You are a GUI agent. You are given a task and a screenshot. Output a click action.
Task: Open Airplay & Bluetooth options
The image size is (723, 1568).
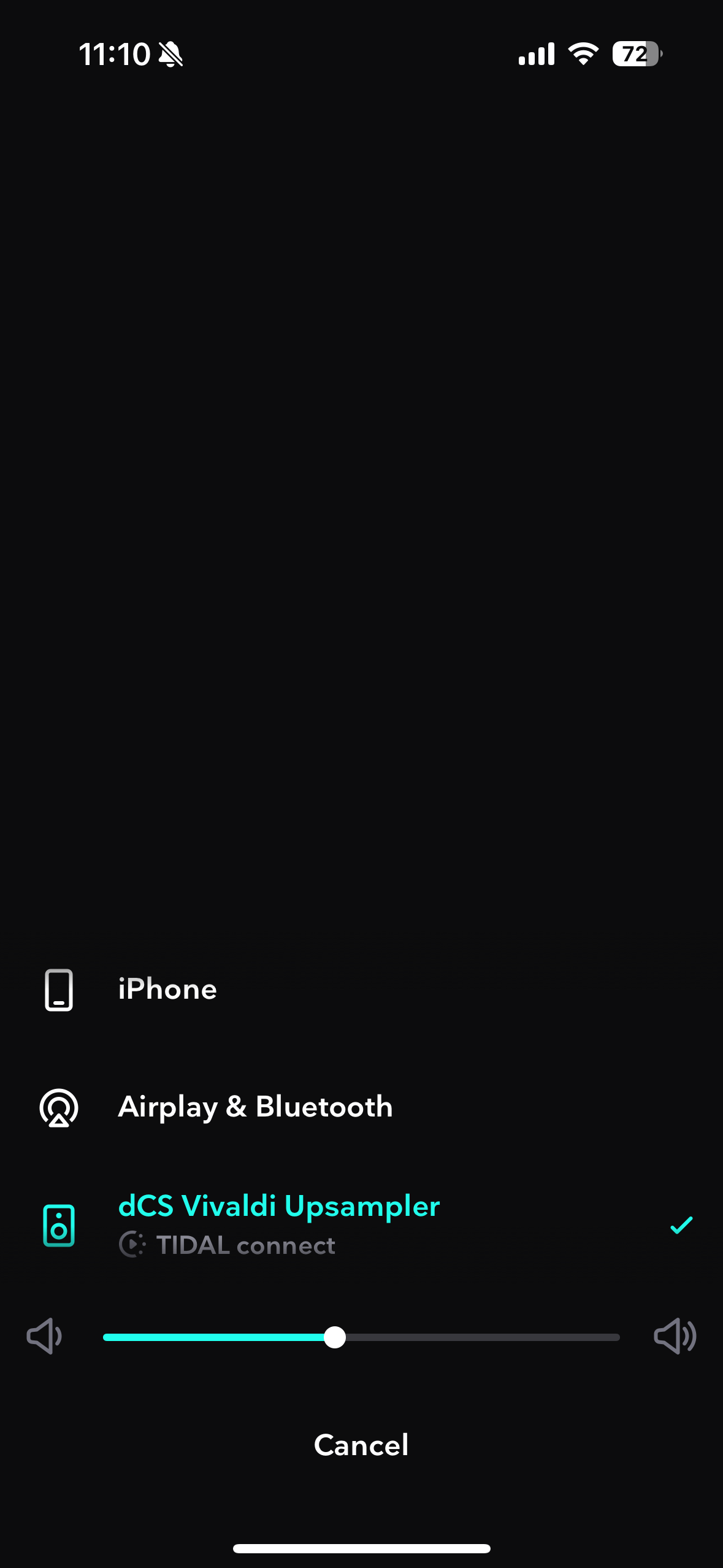point(361,1107)
